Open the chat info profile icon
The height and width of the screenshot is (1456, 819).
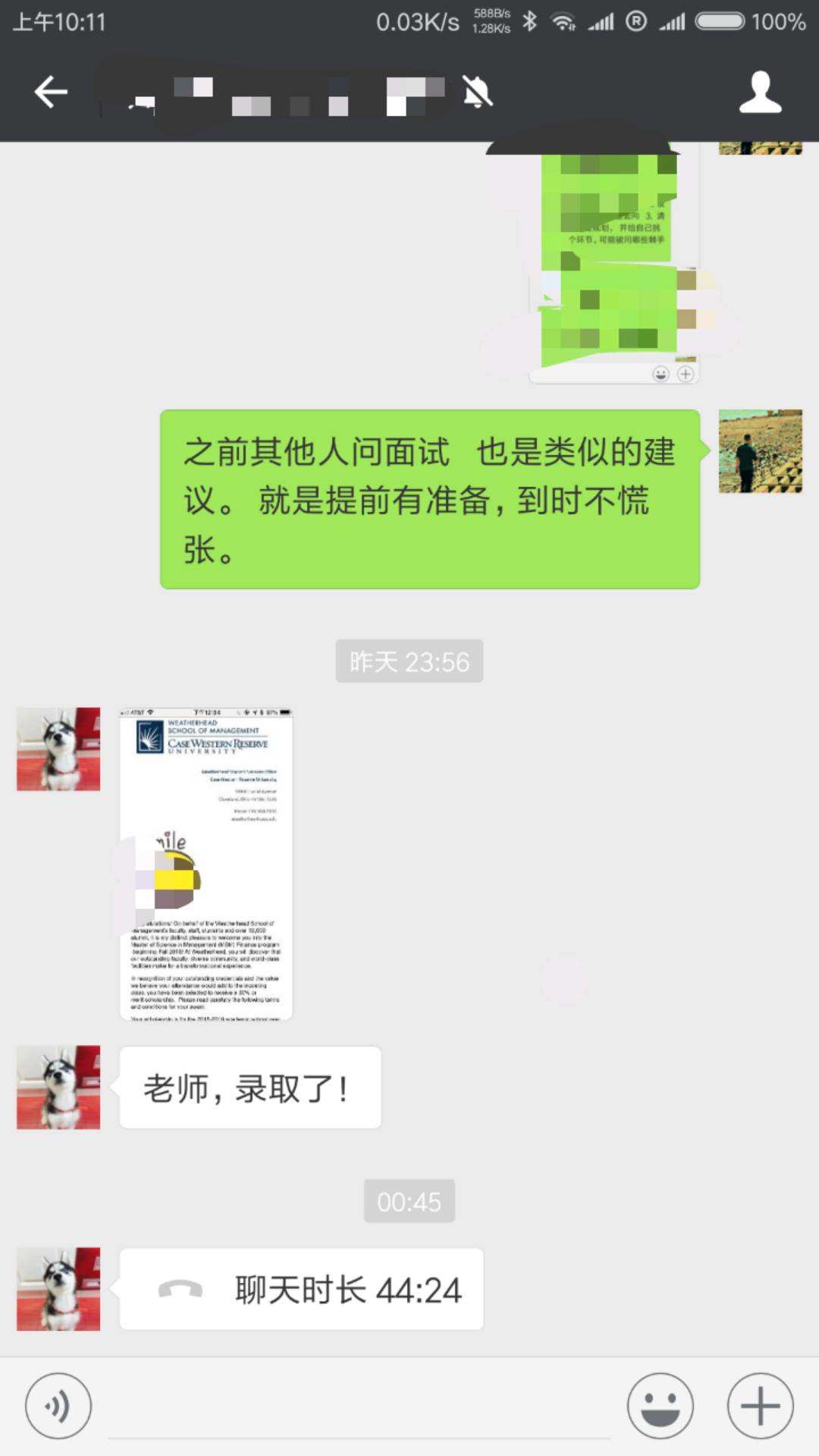coord(760,93)
